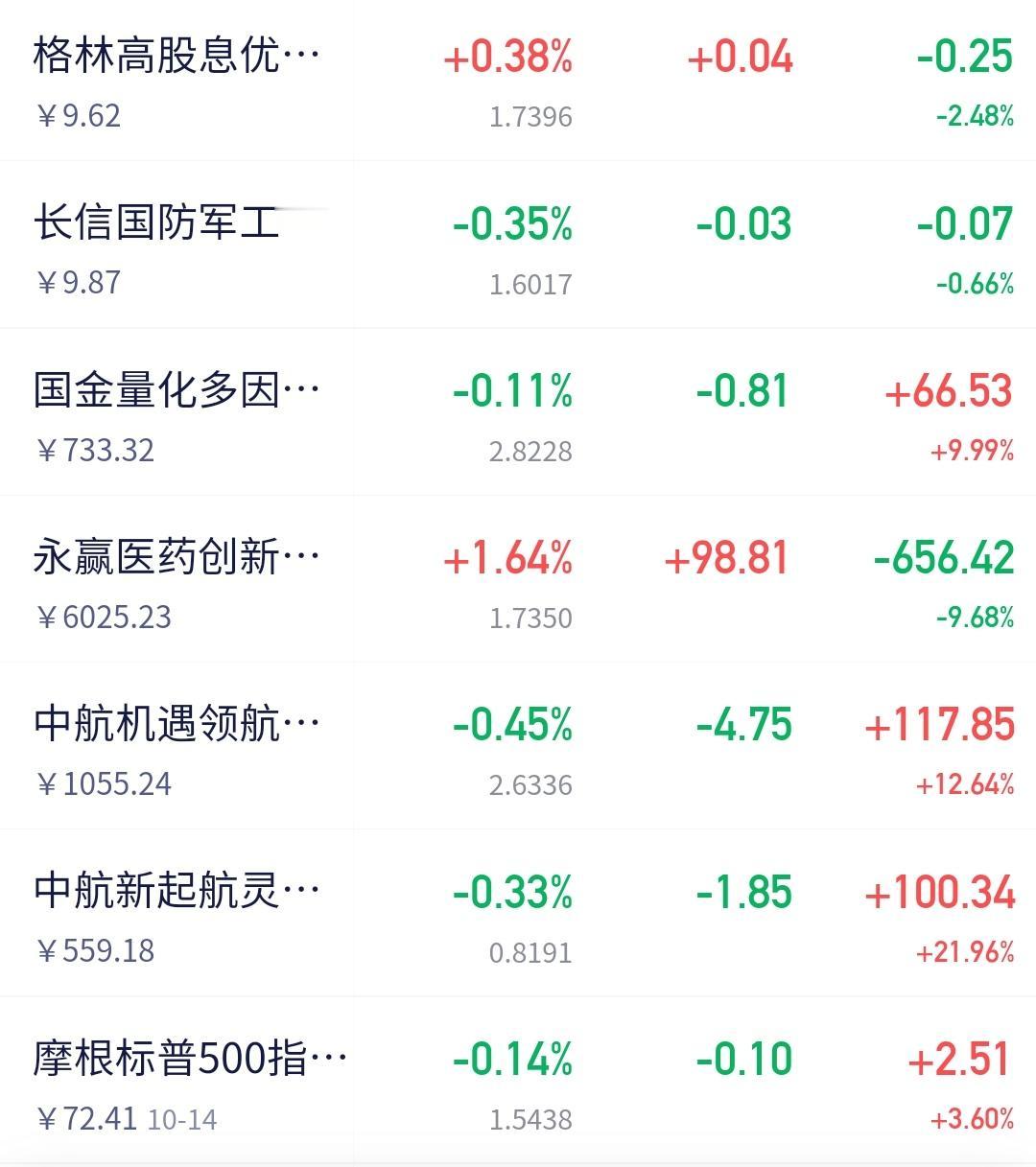Tap the 中航新起航灵 fund row

[518, 913]
